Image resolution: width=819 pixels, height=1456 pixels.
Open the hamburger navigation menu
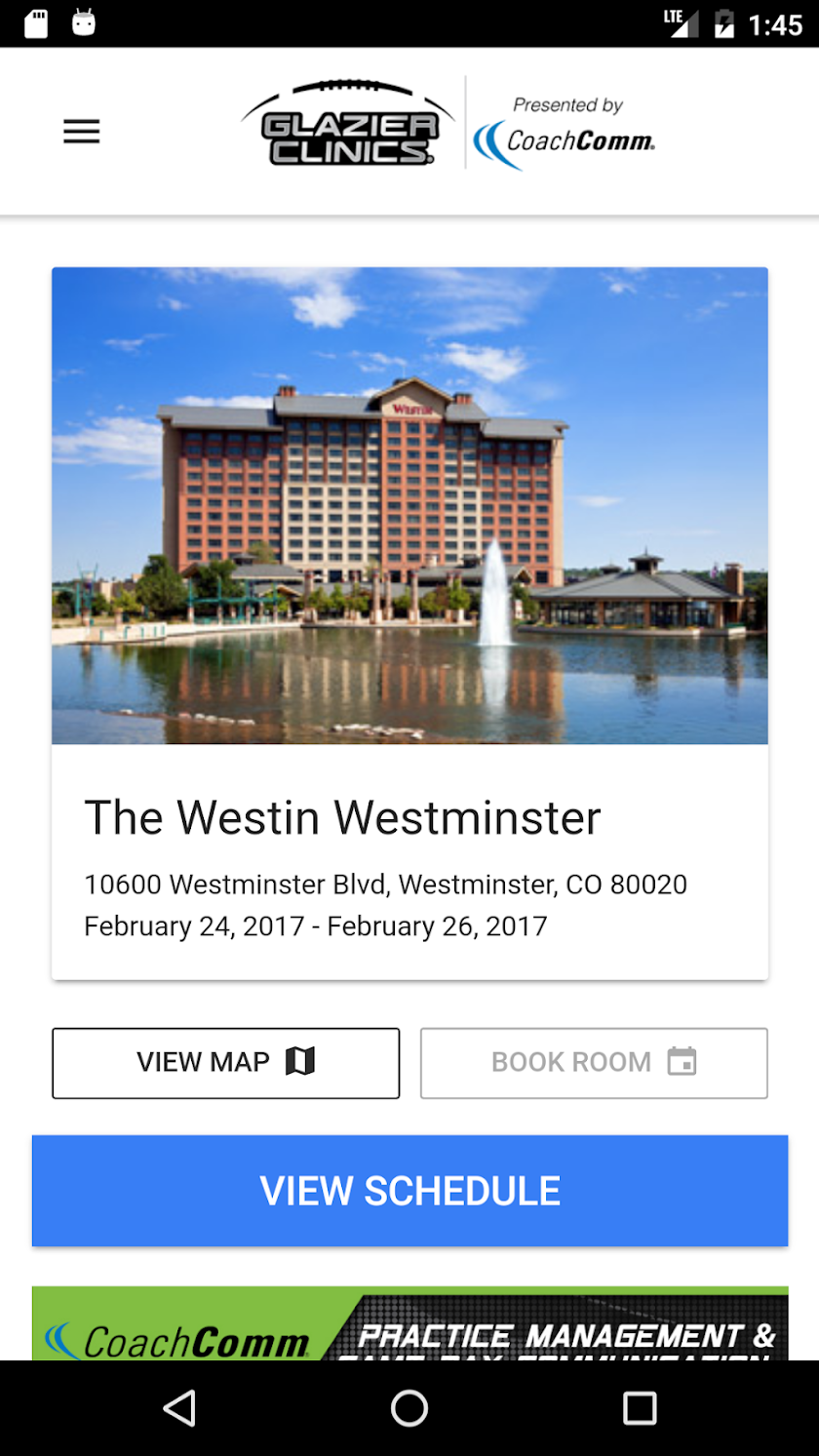pyautogui.click(x=82, y=132)
